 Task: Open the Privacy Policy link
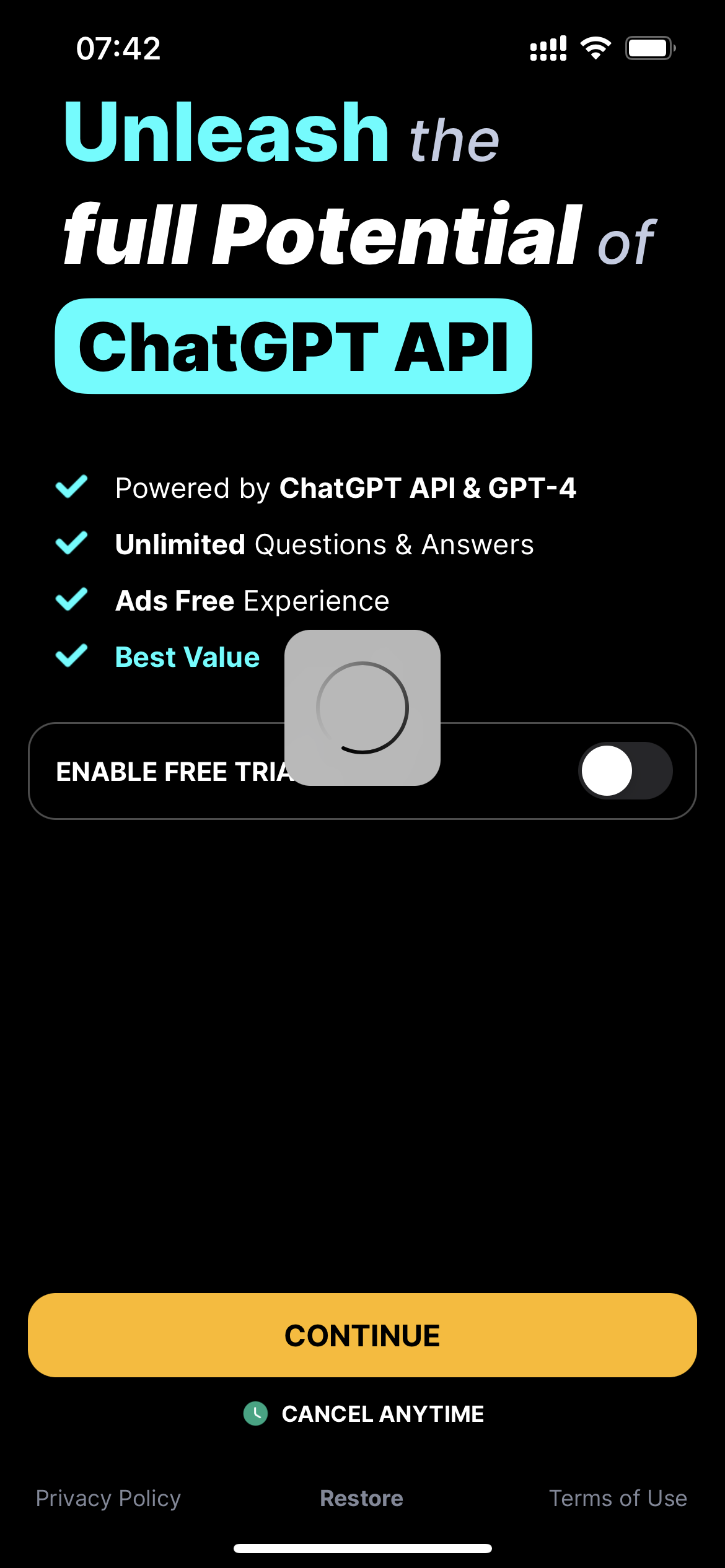coord(108,1498)
